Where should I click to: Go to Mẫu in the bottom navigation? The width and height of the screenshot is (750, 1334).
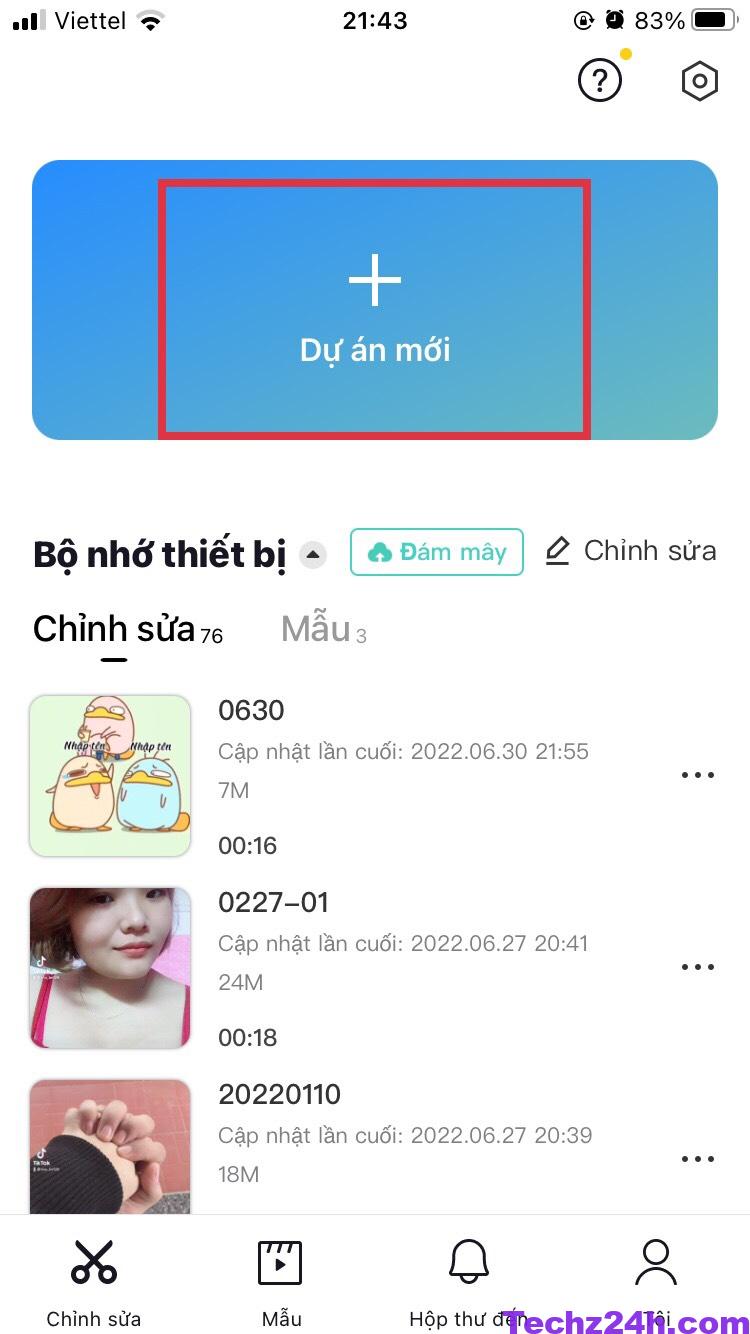pyautogui.click(x=281, y=1280)
